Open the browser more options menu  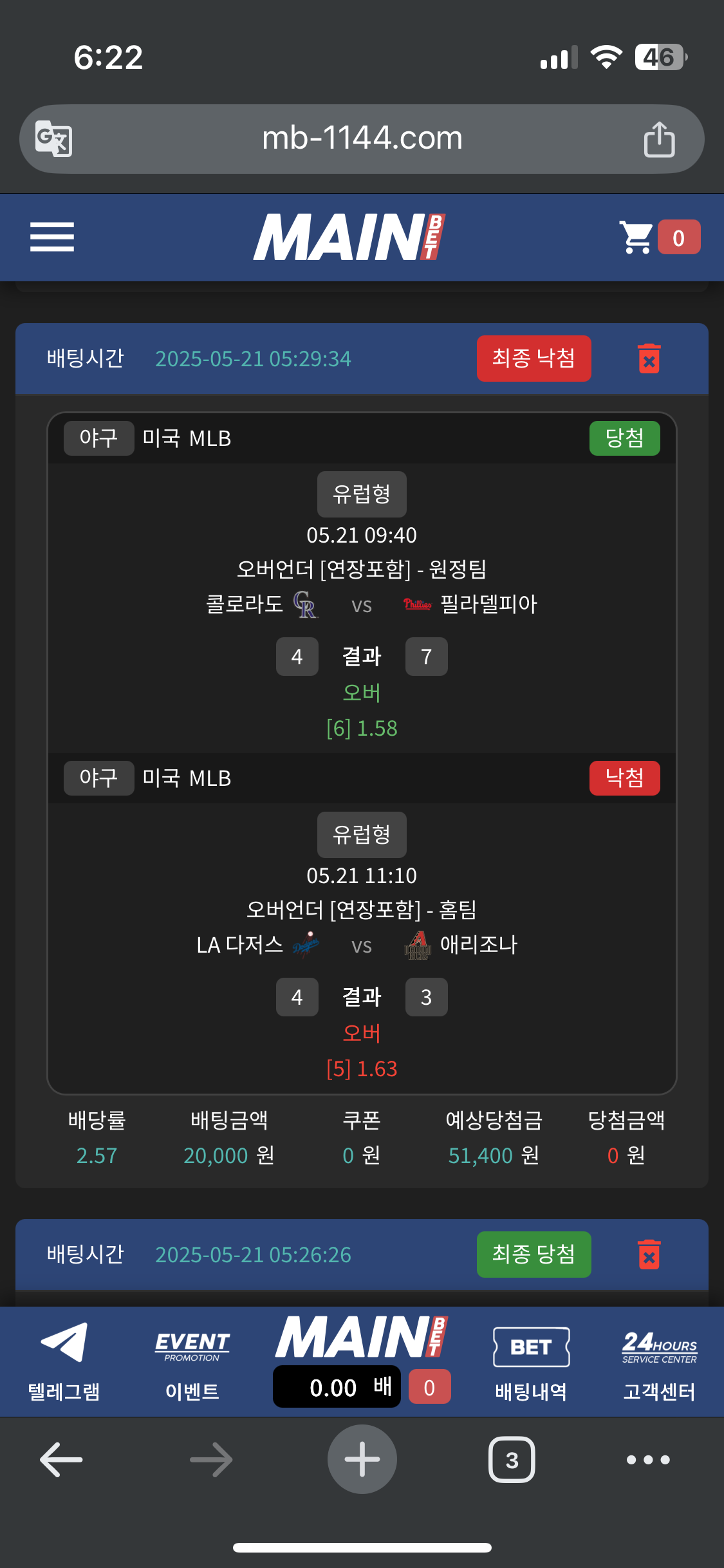[648, 1459]
